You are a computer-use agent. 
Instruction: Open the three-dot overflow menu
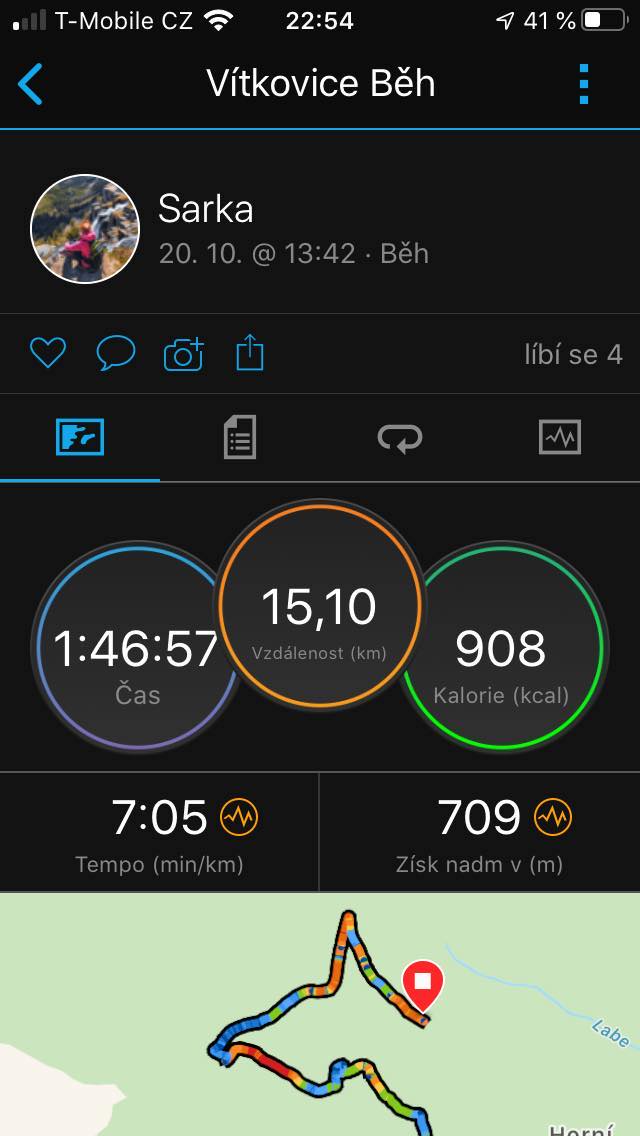tap(584, 84)
